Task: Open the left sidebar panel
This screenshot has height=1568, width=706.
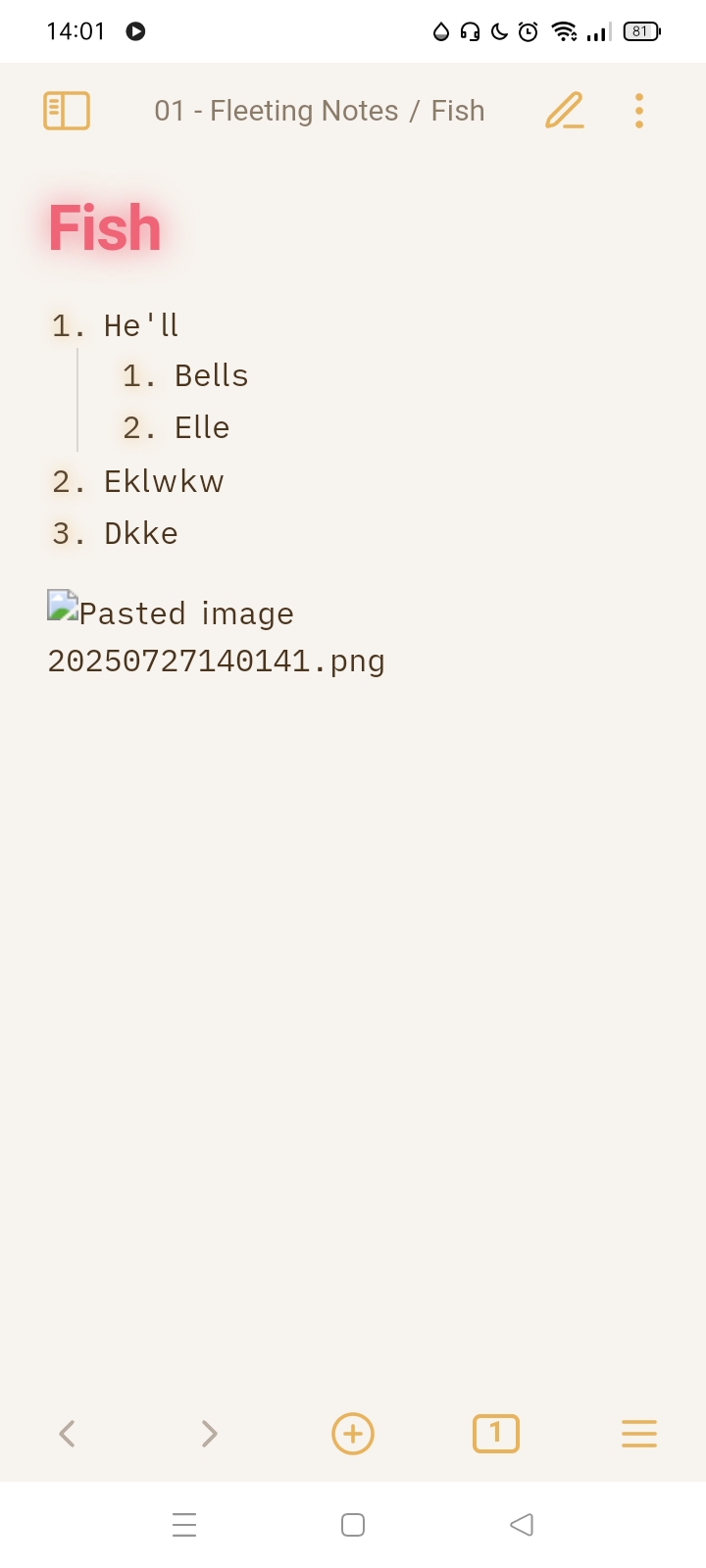Action: [x=67, y=111]
